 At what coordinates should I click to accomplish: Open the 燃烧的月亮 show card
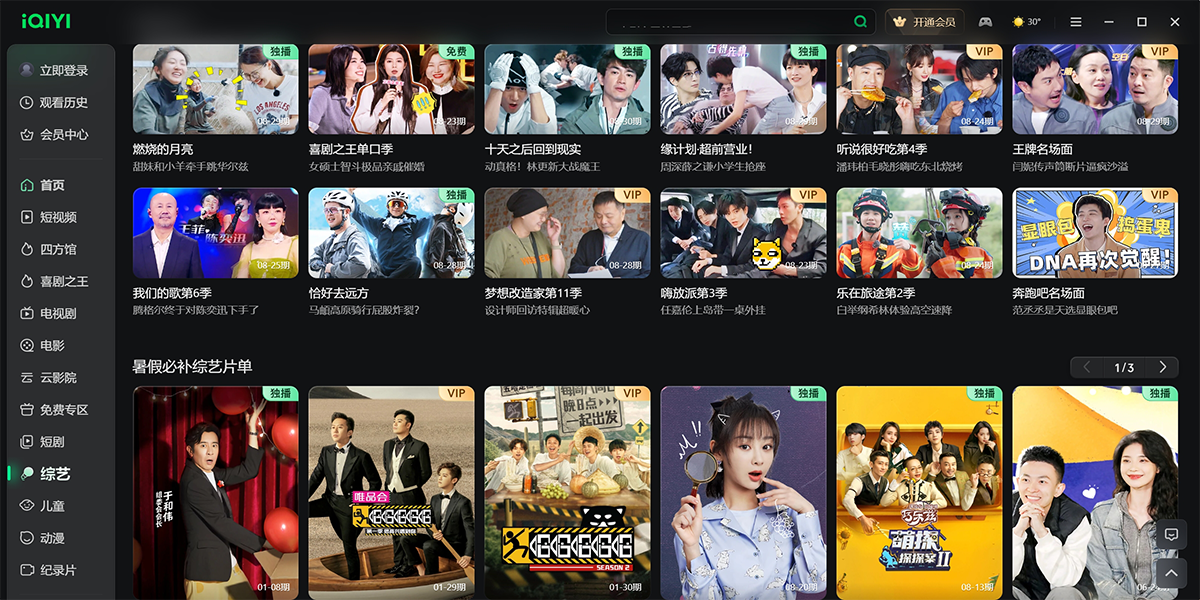[x=215, y=90]
